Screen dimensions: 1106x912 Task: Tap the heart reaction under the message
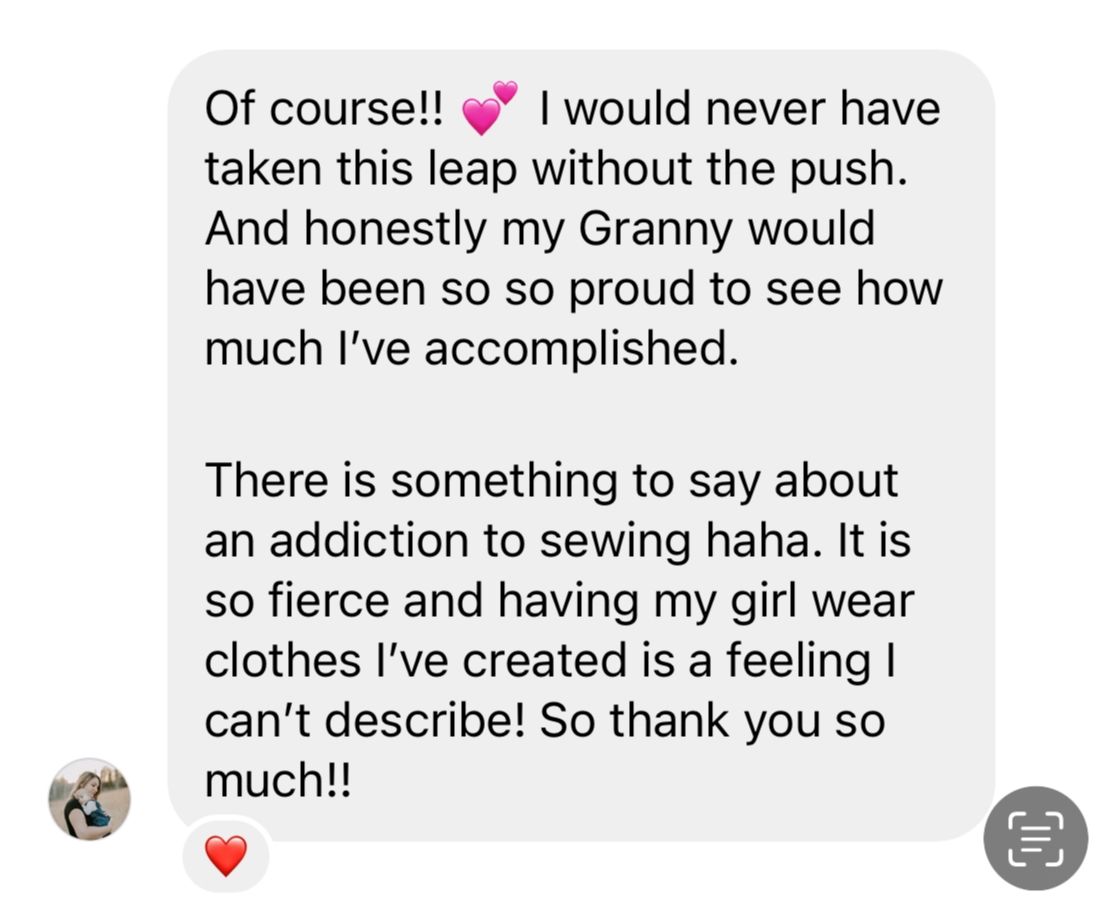225,856
